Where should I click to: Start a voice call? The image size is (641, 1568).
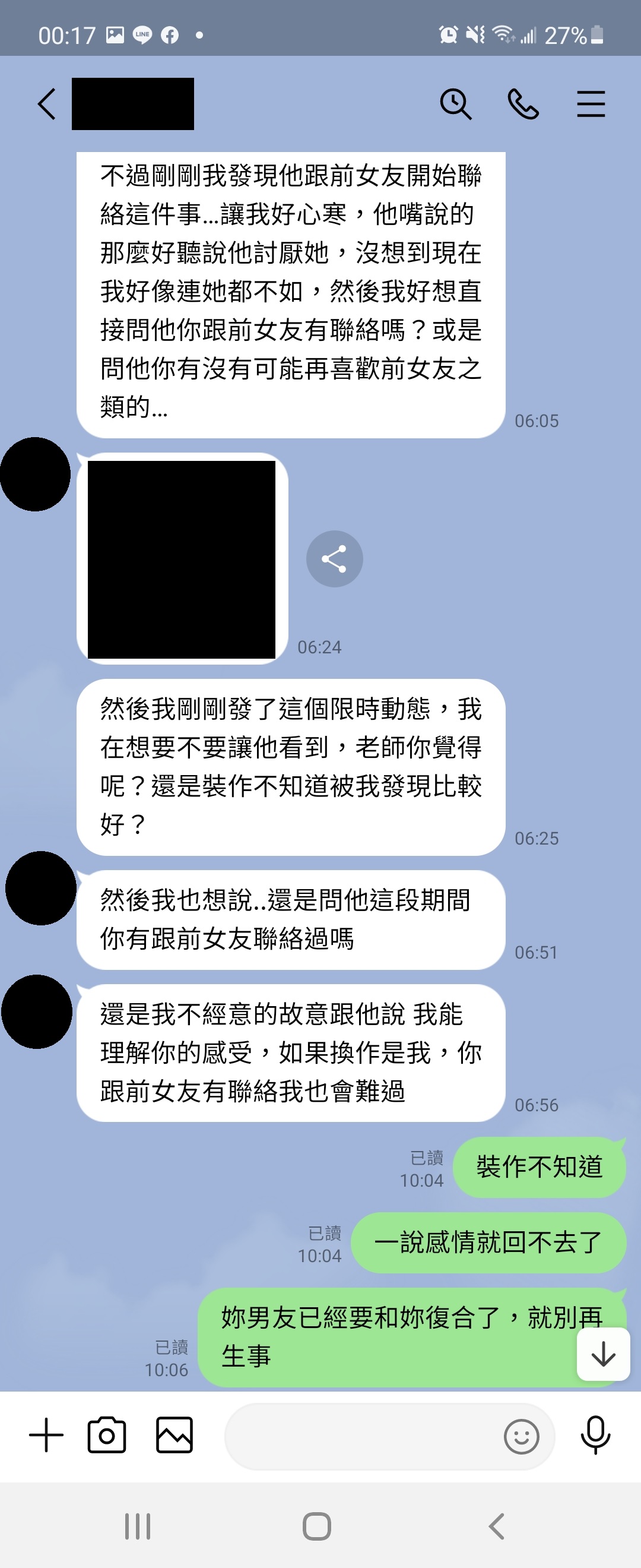pyautogui.click(x=523, y=104)
